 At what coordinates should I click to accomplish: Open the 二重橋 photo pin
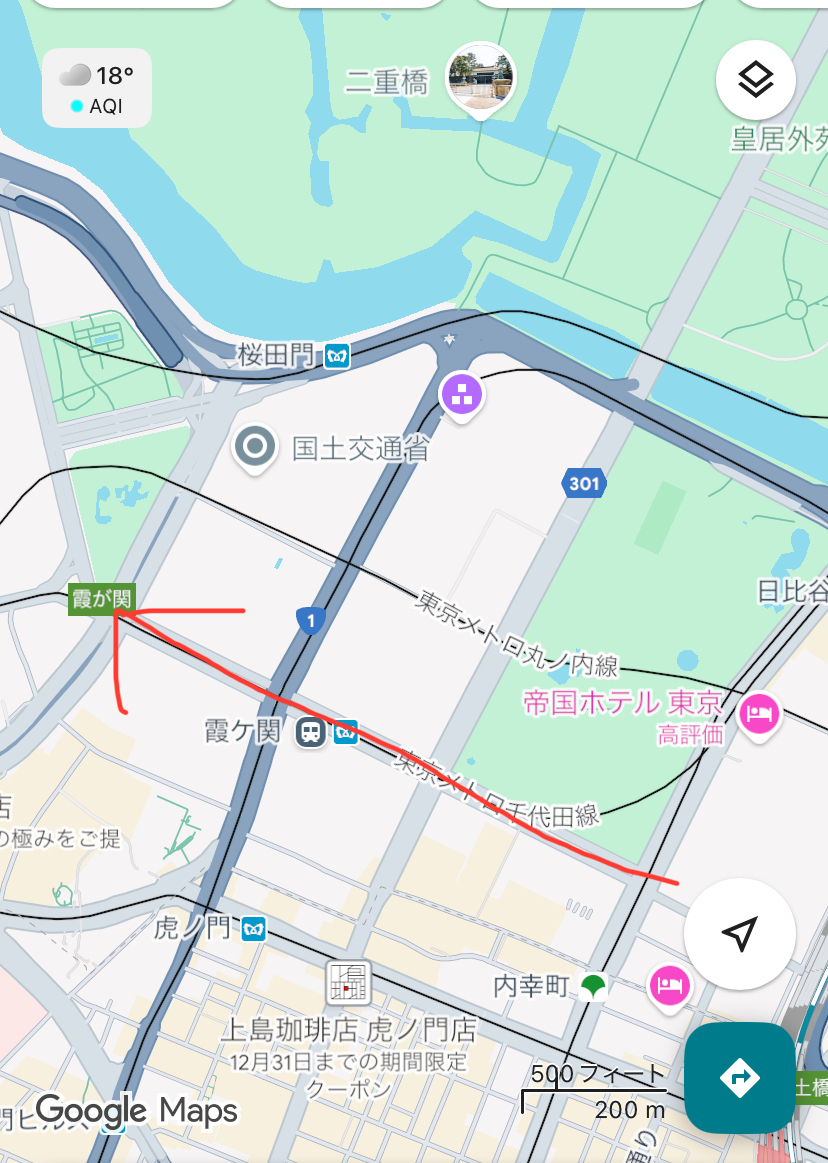coord(480,78)
